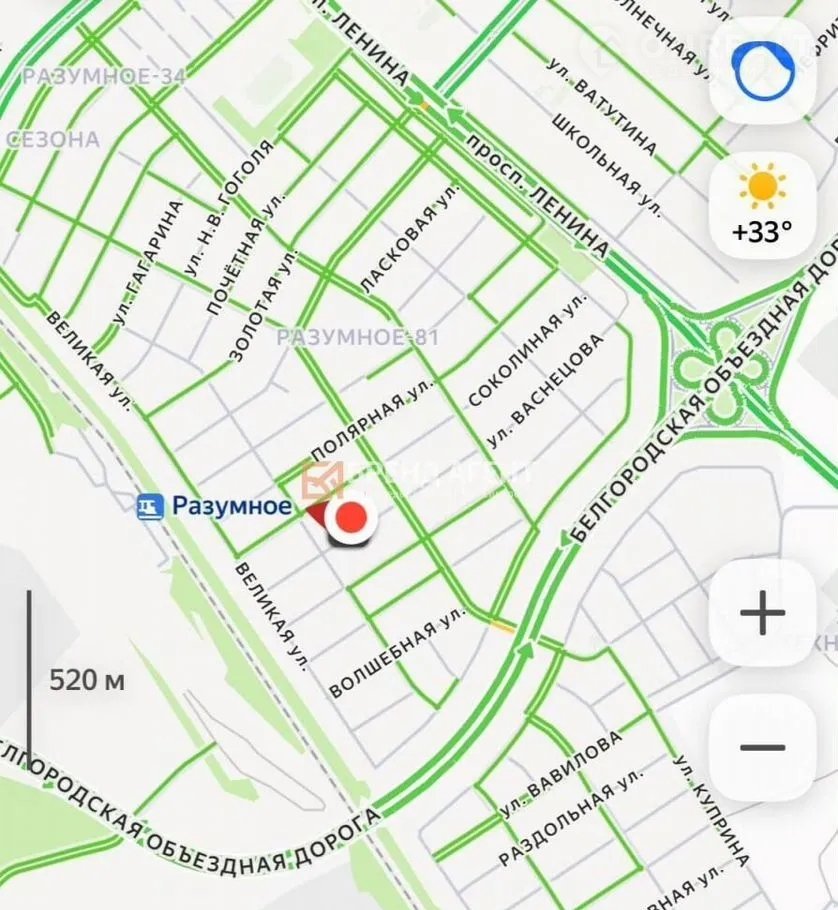Select the red location pin

point(349,519)
